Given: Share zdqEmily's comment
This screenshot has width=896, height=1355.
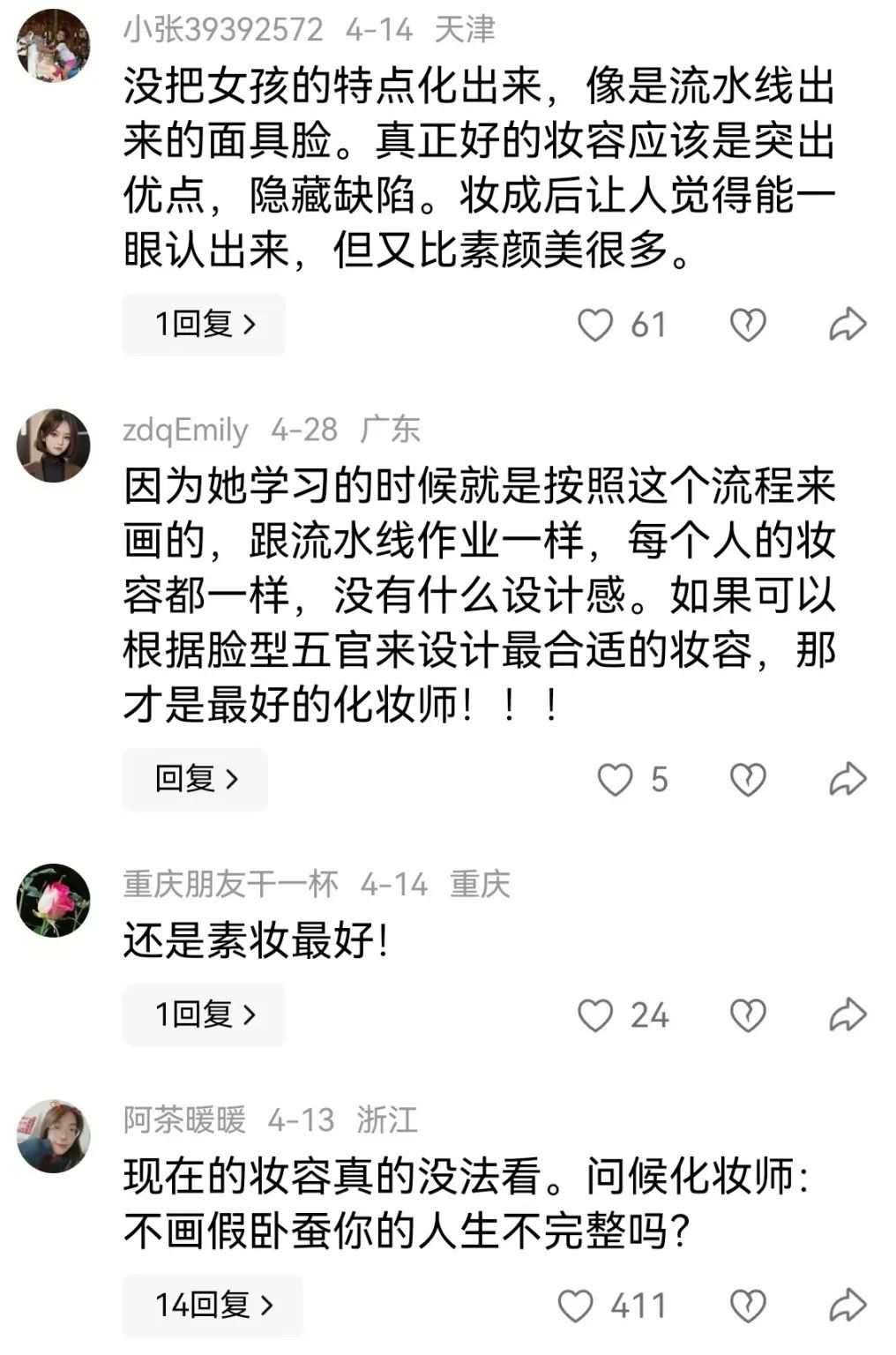Looking at the screenshot, I should 847,781.
